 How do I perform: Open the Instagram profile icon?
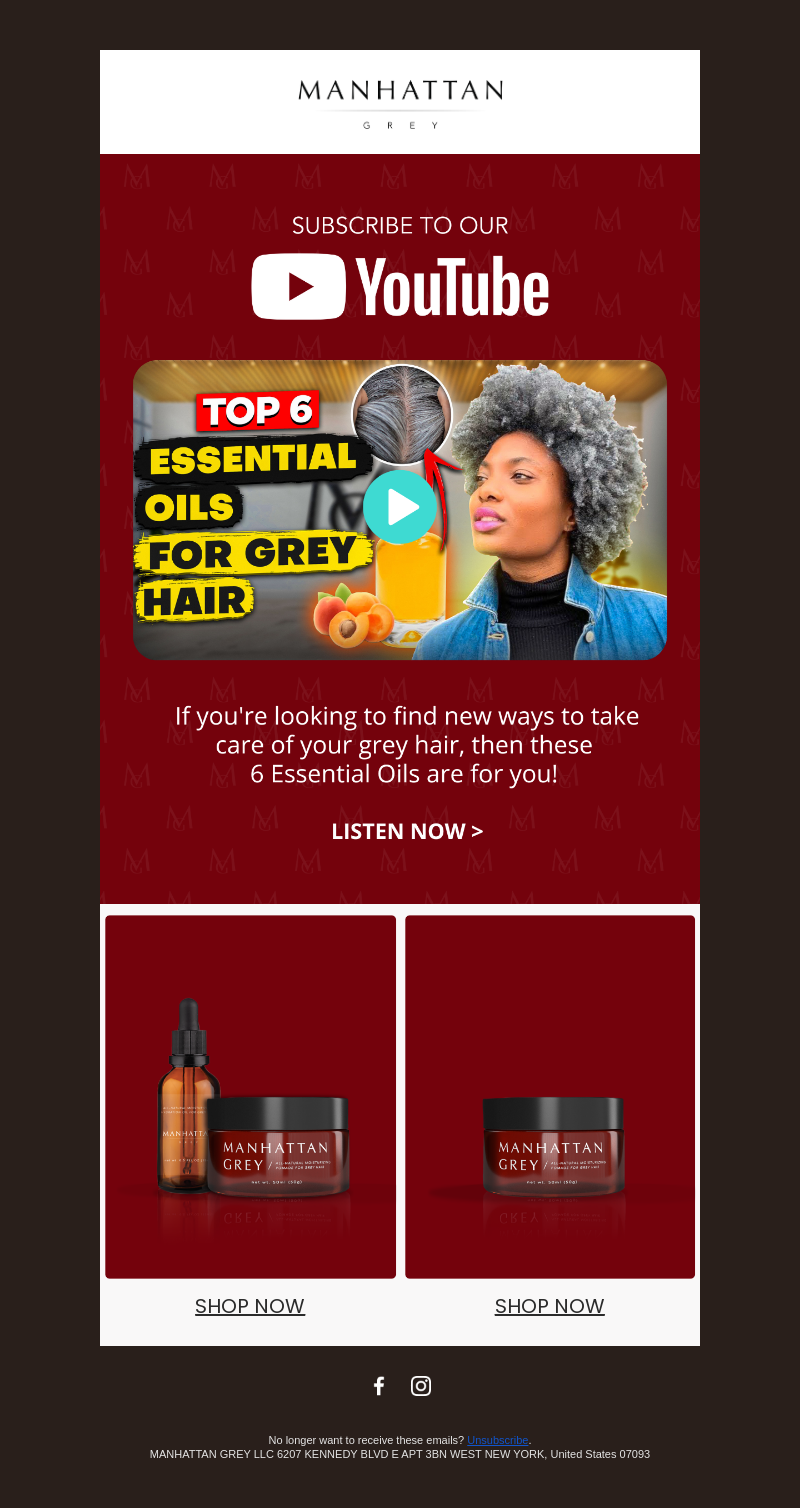pos(421,1386)
